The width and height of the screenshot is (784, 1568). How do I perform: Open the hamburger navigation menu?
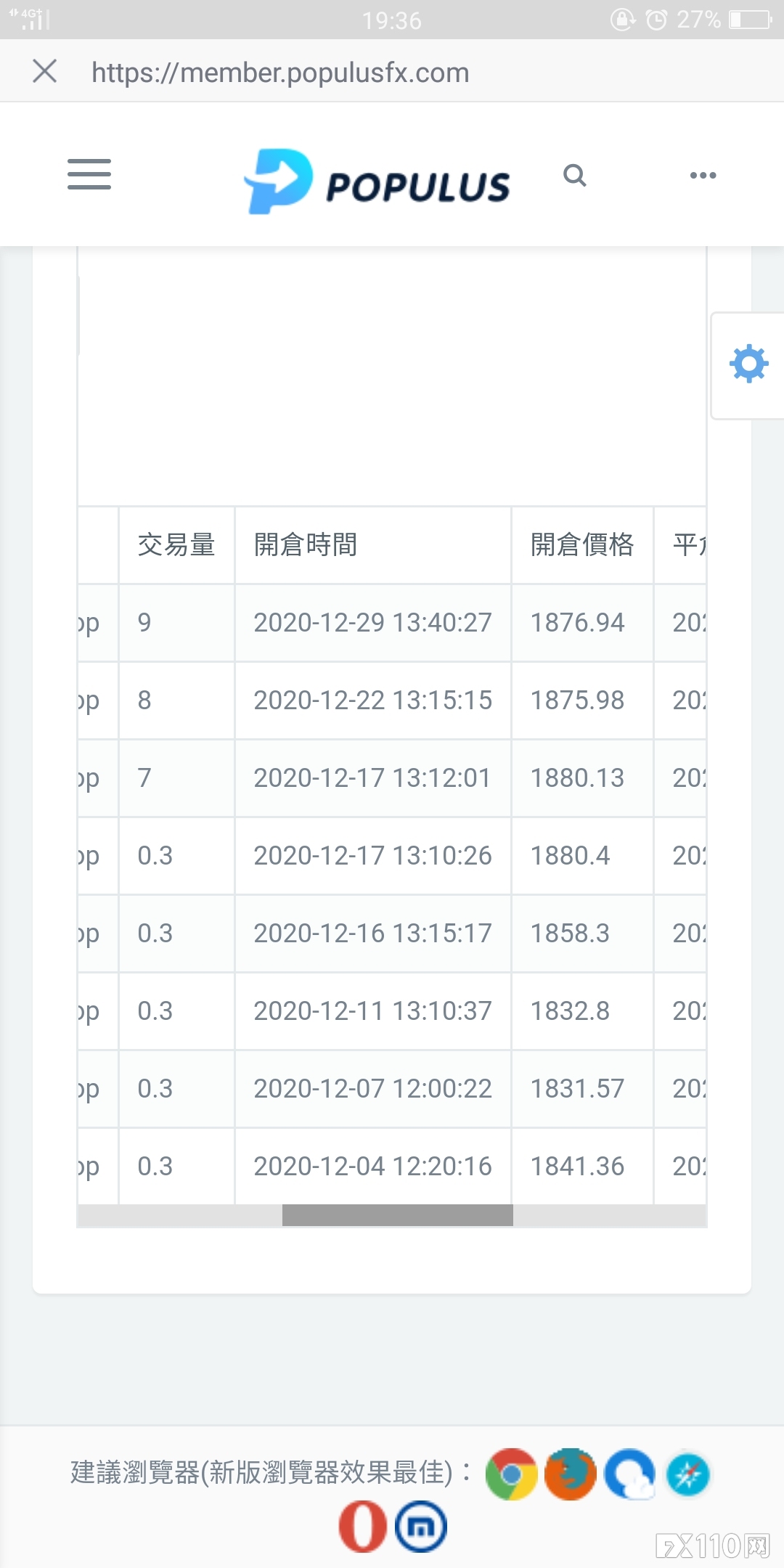coord(89,174)
